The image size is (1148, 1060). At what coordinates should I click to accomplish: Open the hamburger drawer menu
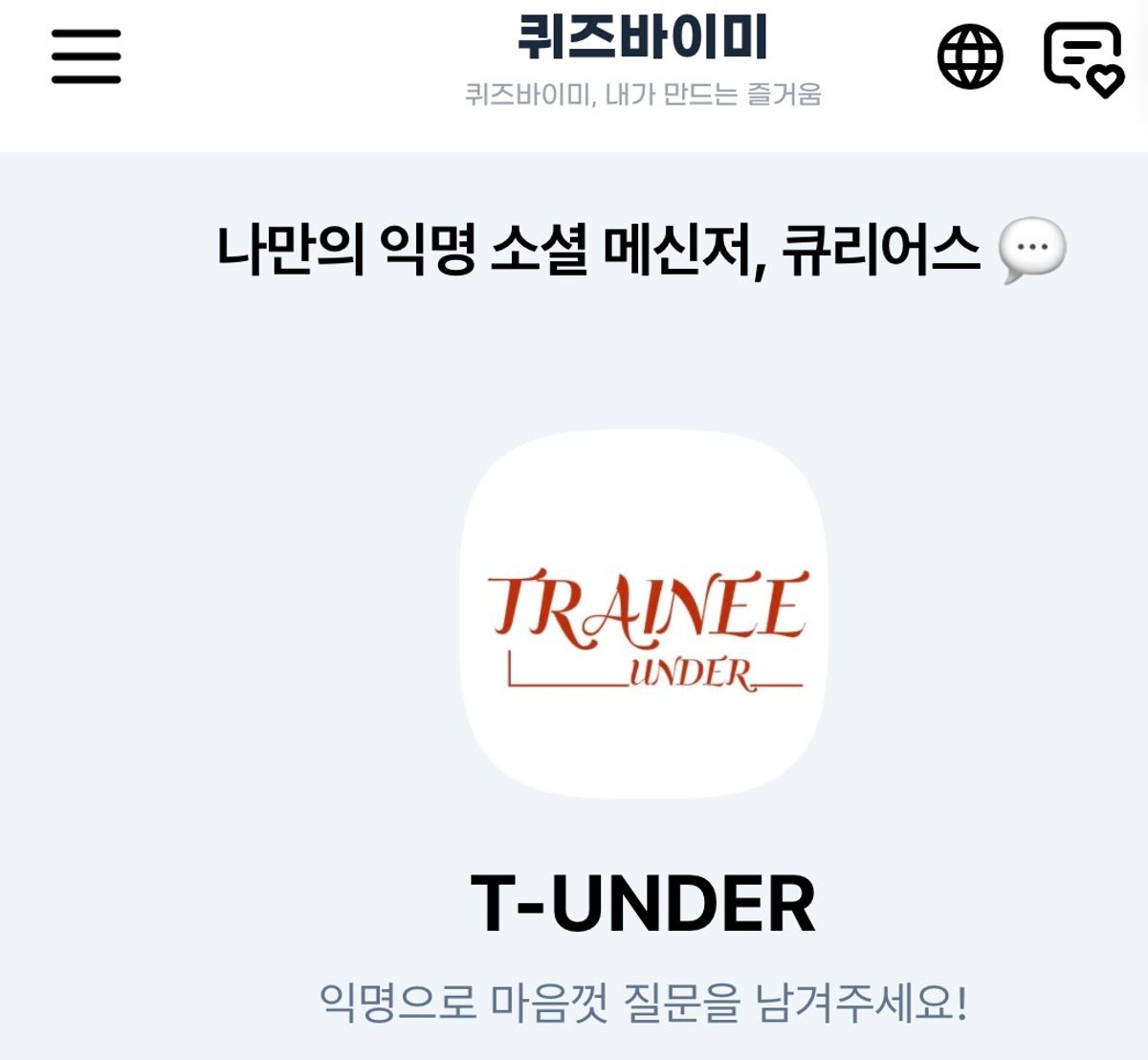pos(86,56)
